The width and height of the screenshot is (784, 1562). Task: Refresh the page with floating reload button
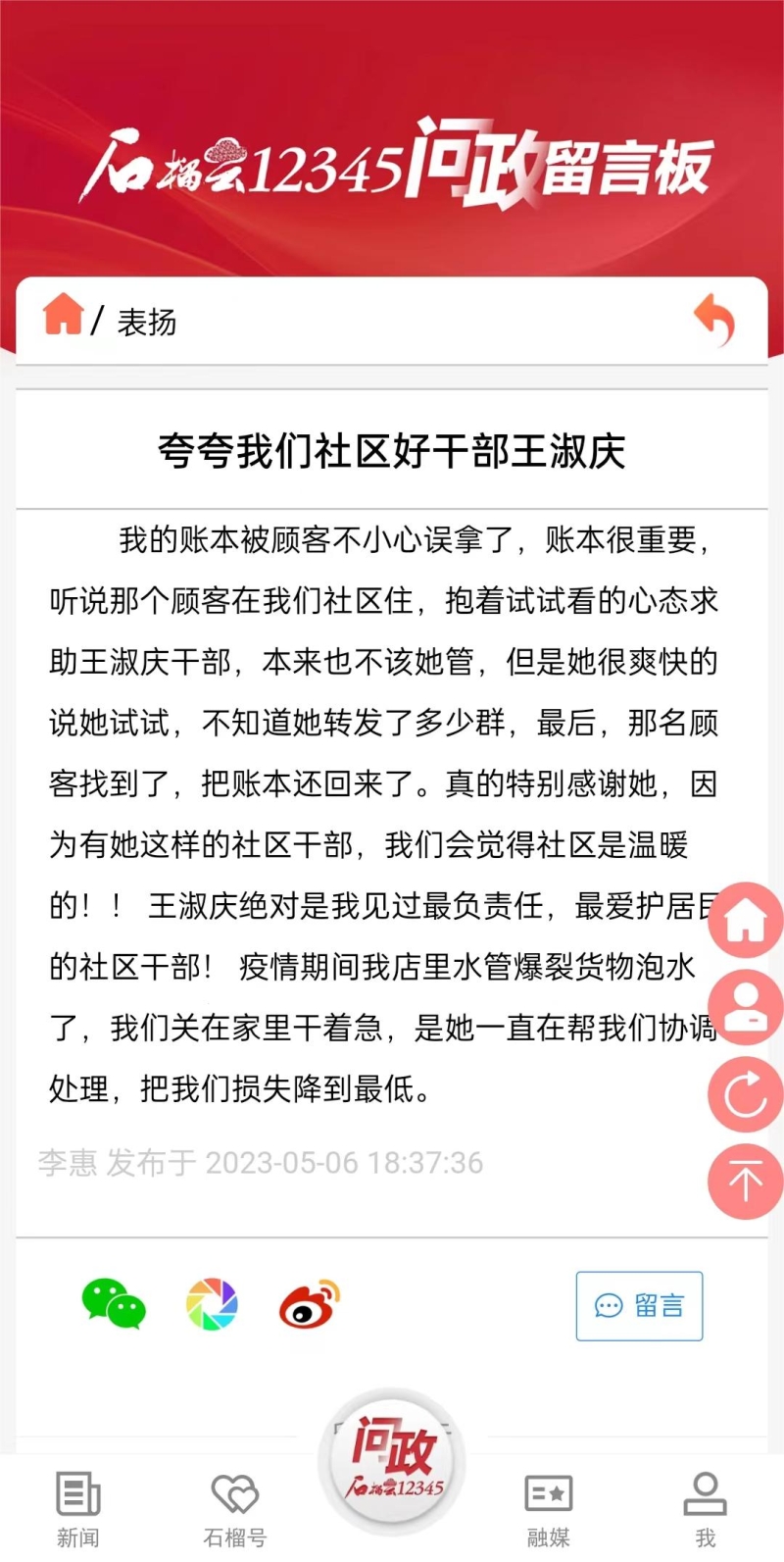(x=746, y=1093)
